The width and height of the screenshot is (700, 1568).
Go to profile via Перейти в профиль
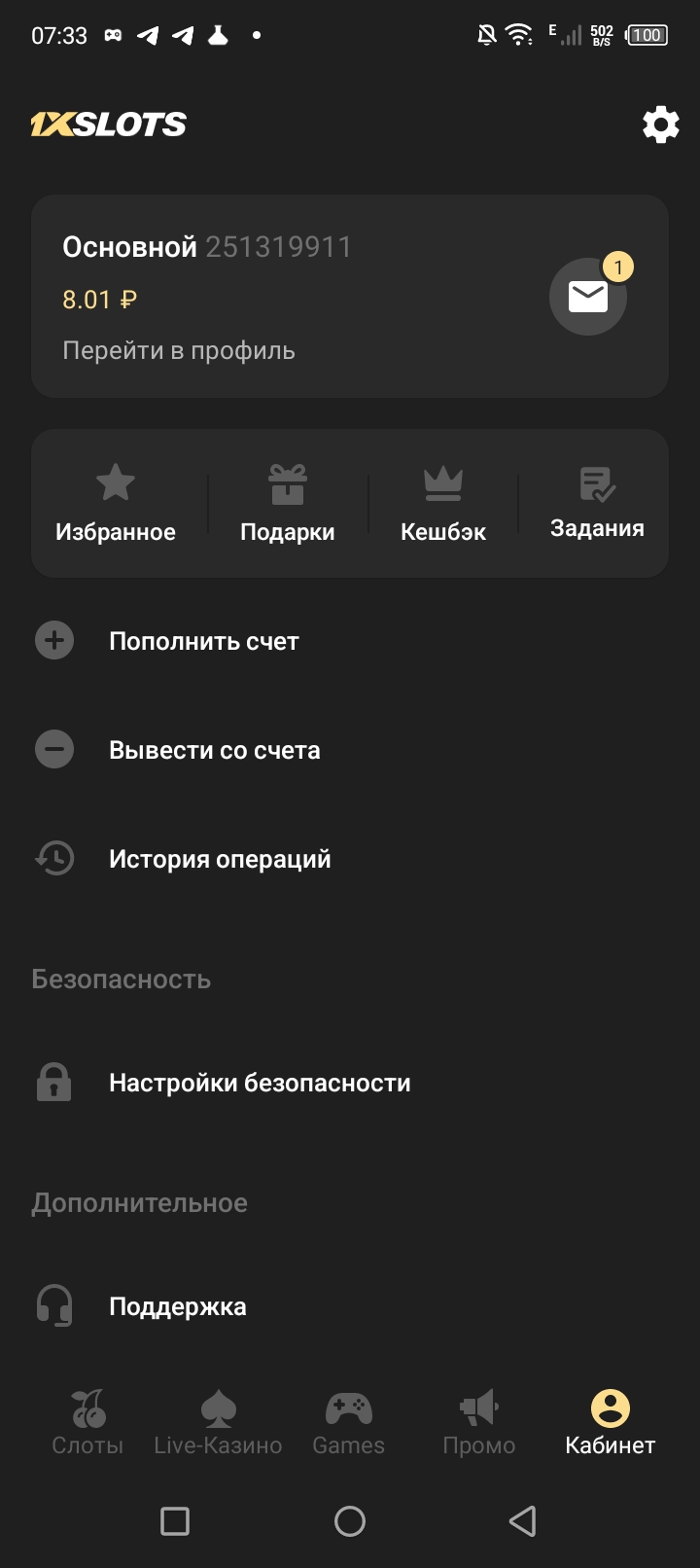coord(179,351)
